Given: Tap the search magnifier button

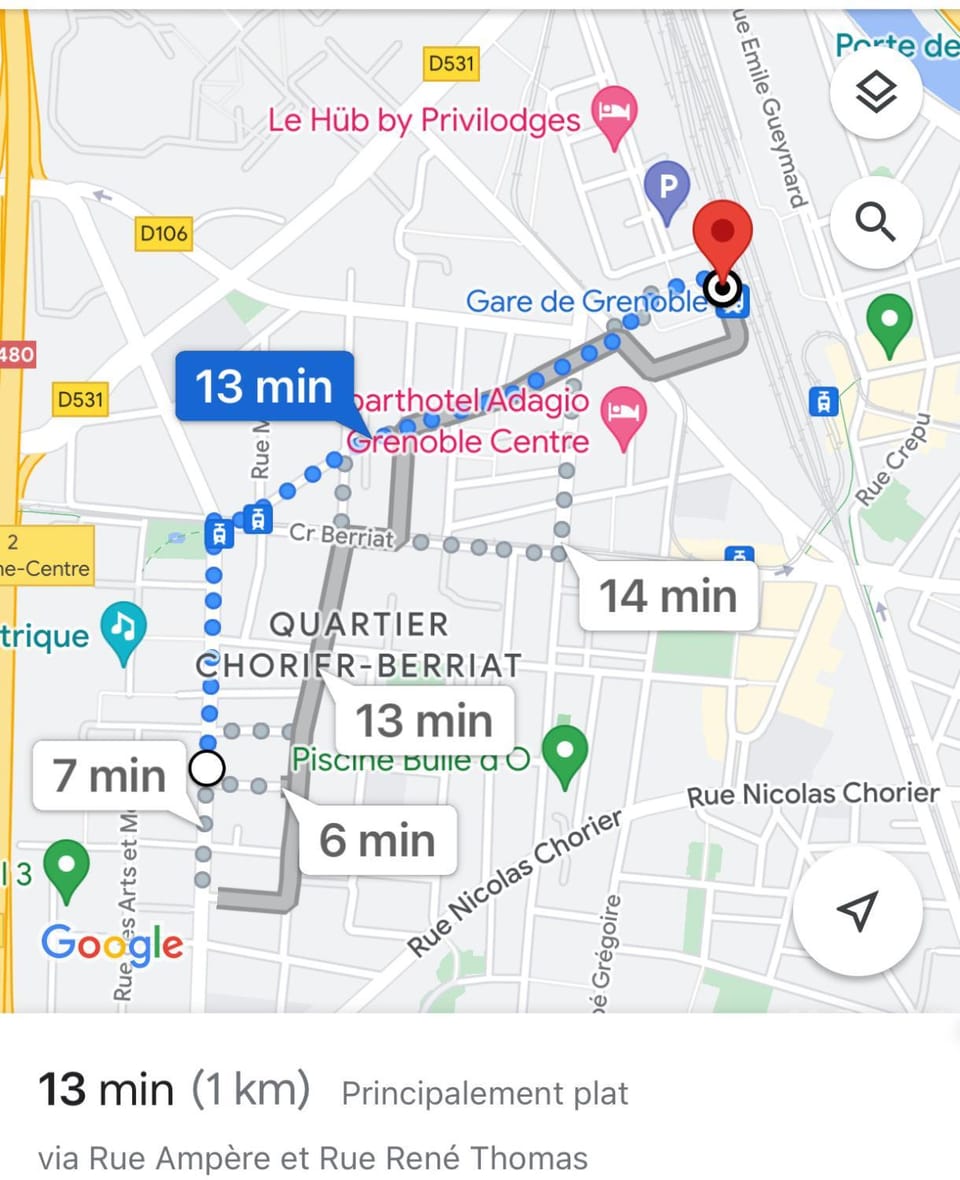Looking at the screenshot, I should 876,223.
